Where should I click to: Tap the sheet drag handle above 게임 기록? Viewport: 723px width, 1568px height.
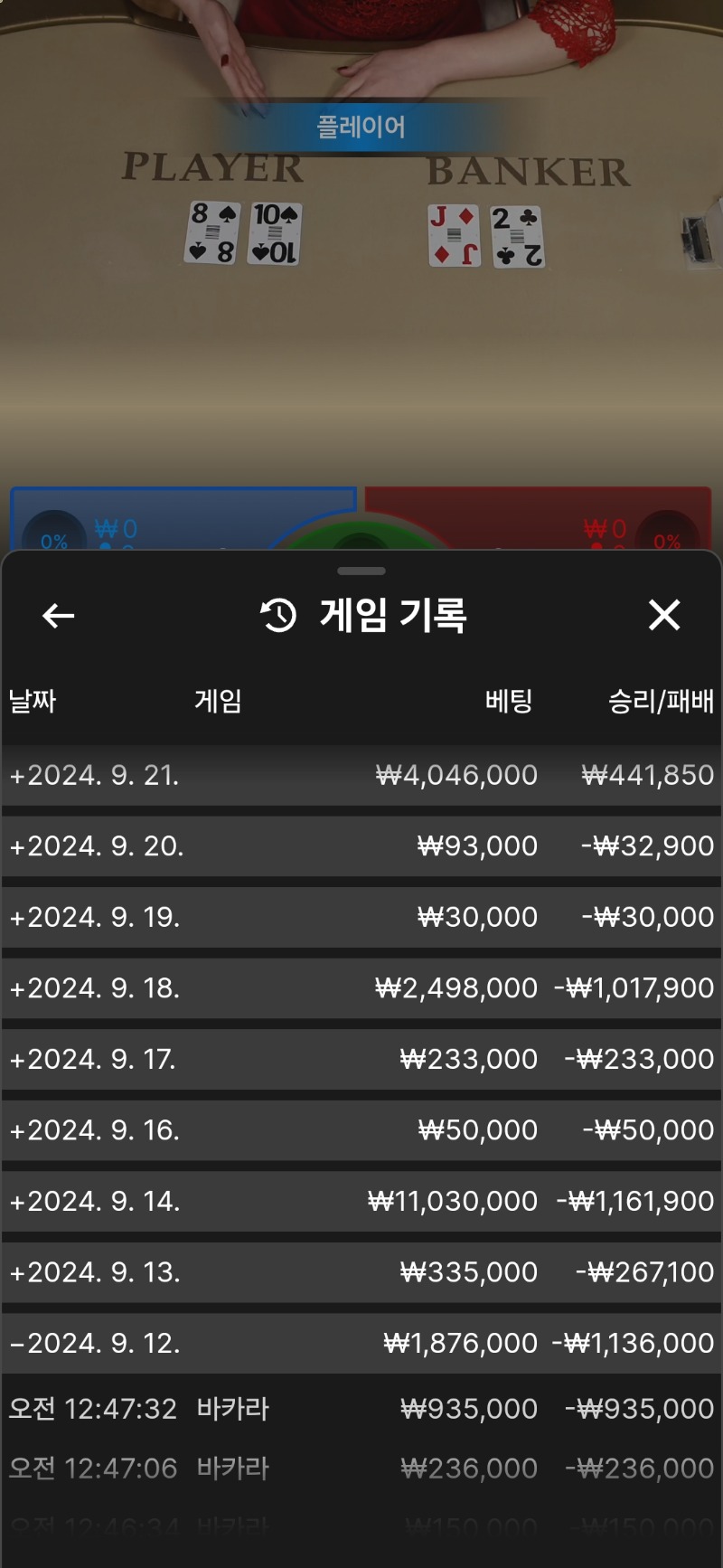[x=361, y=571]
